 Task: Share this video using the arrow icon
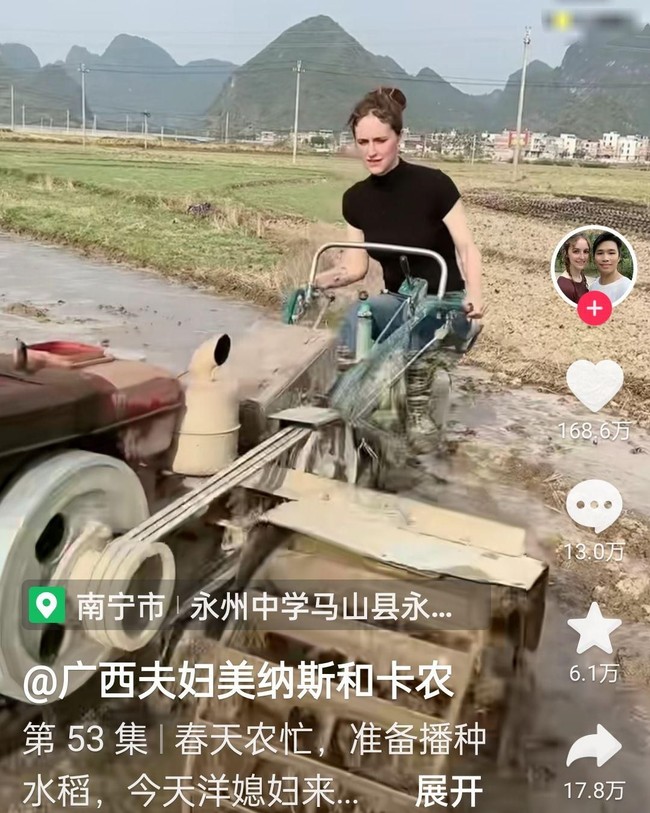coord(594,747)
